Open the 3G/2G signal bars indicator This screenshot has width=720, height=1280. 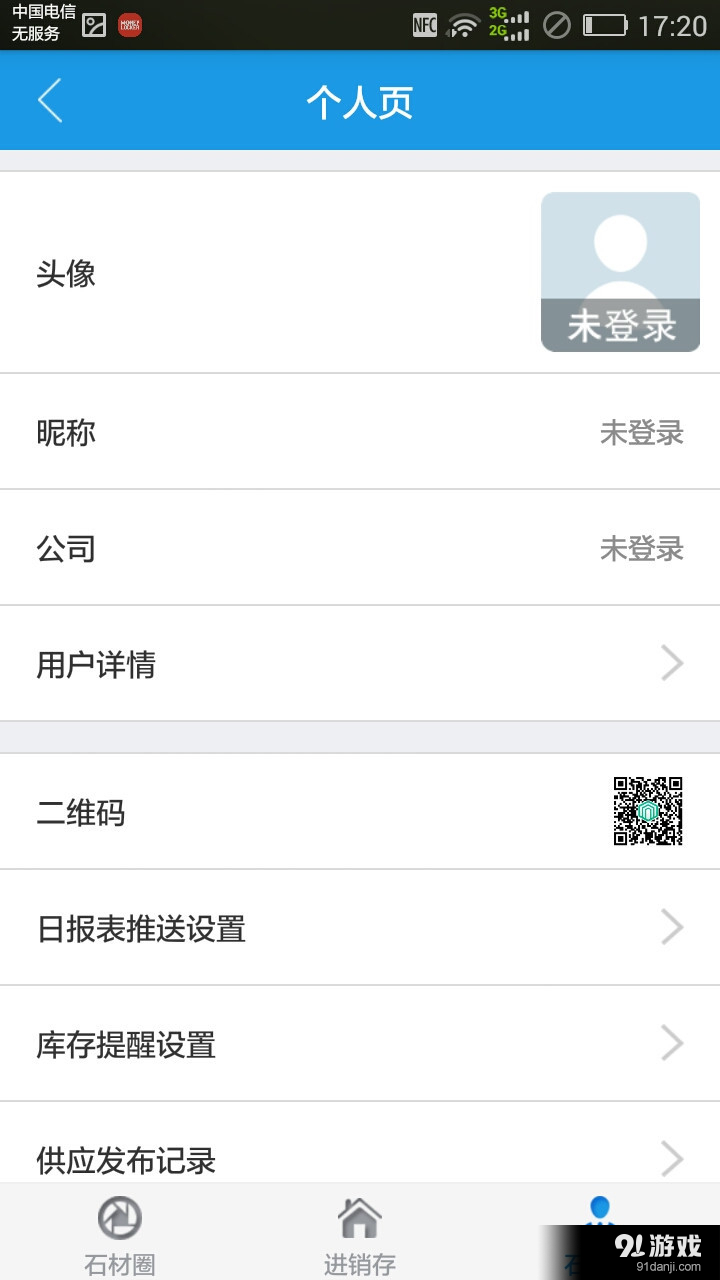coord(510,25)
